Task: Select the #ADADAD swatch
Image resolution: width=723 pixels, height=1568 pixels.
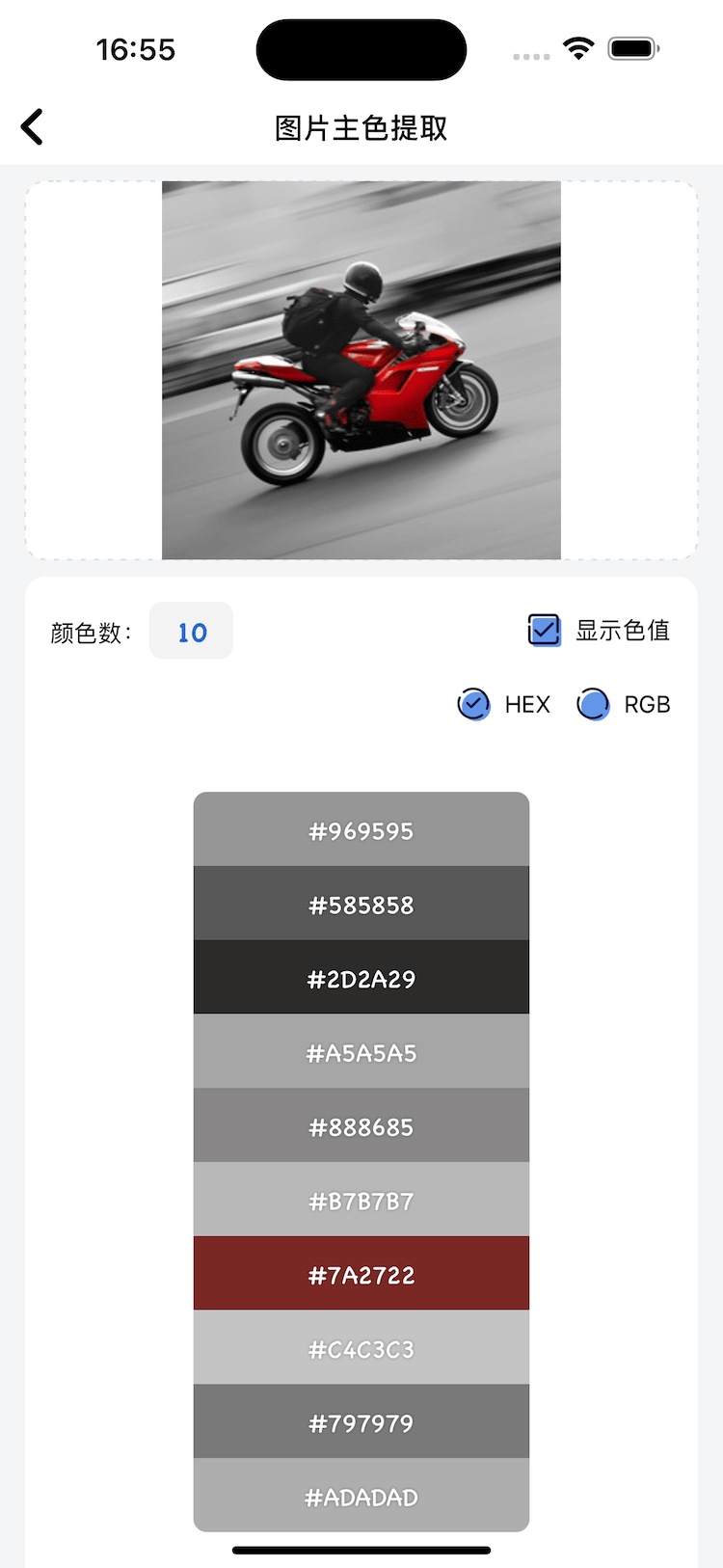Action: 361,1496
